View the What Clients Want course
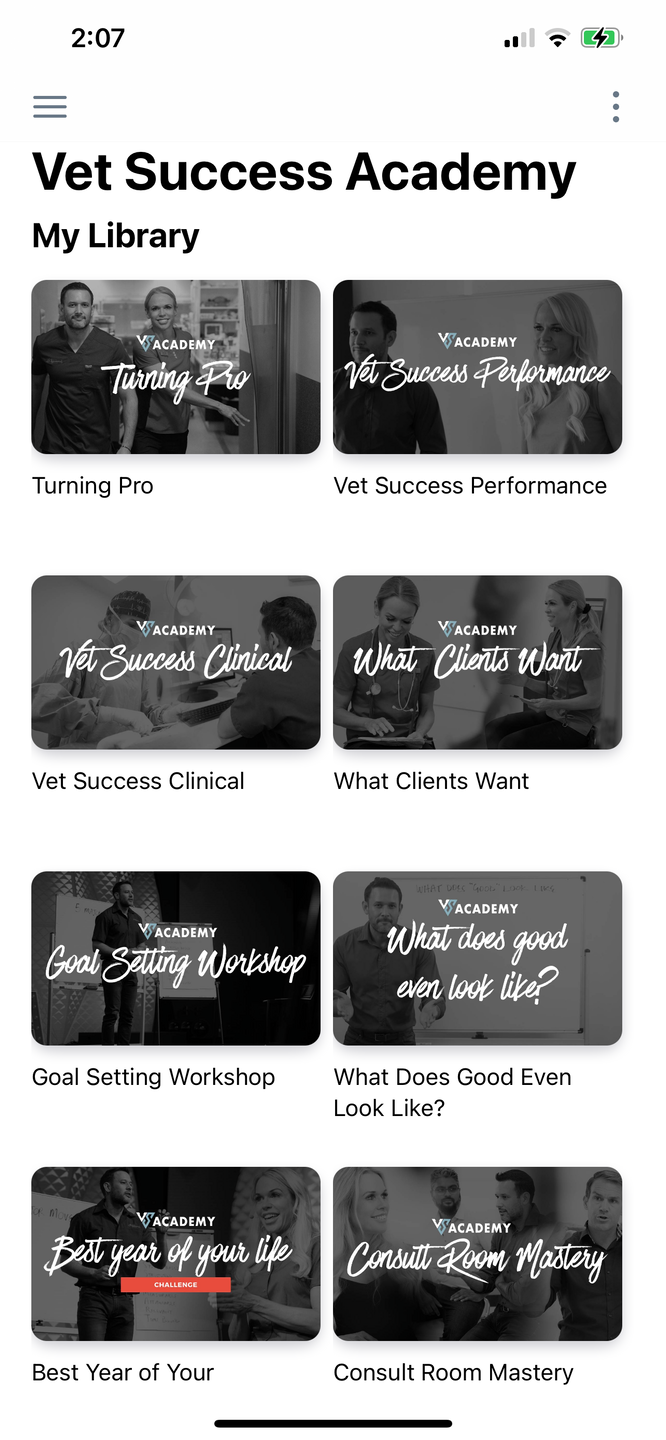The width and height of the screenshot is (666, 1440). (478, 662)
